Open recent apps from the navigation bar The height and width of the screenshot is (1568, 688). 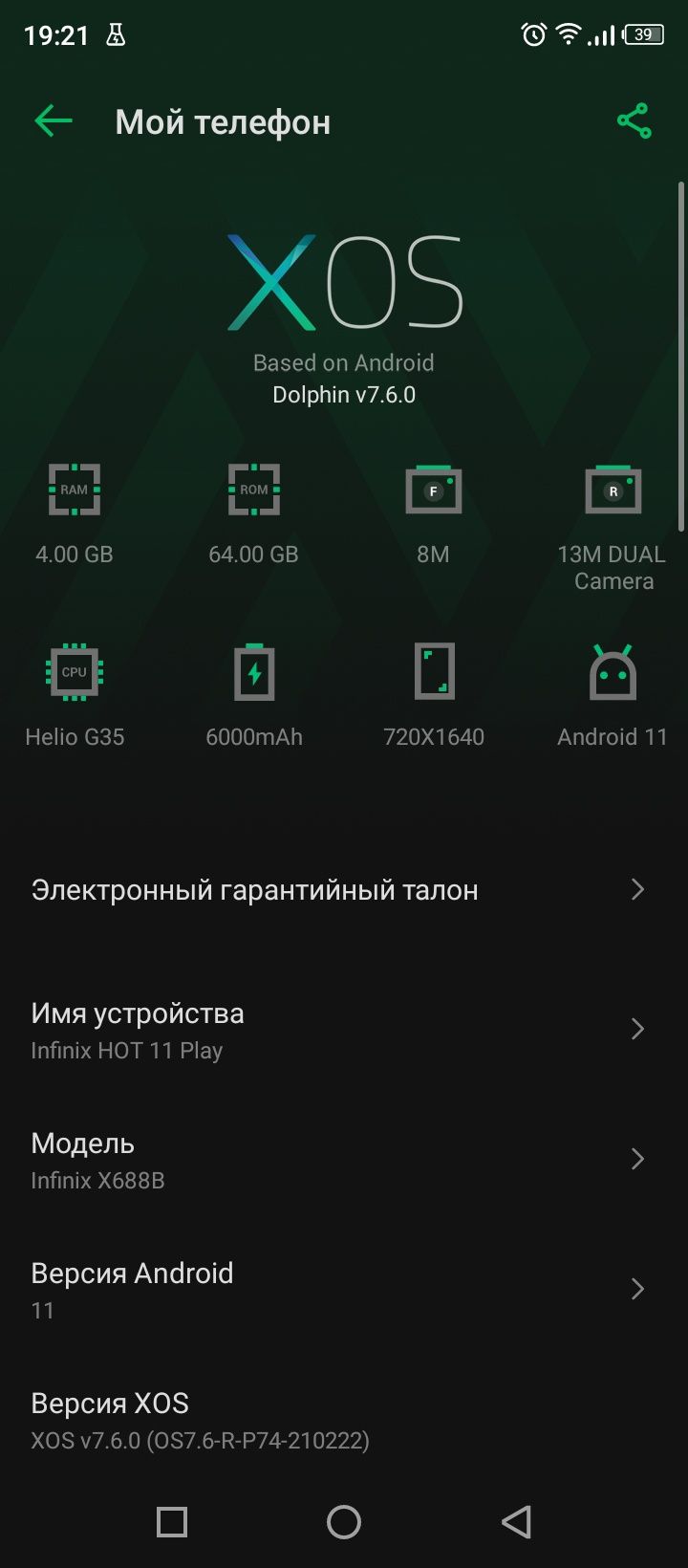click(172, 1522)
